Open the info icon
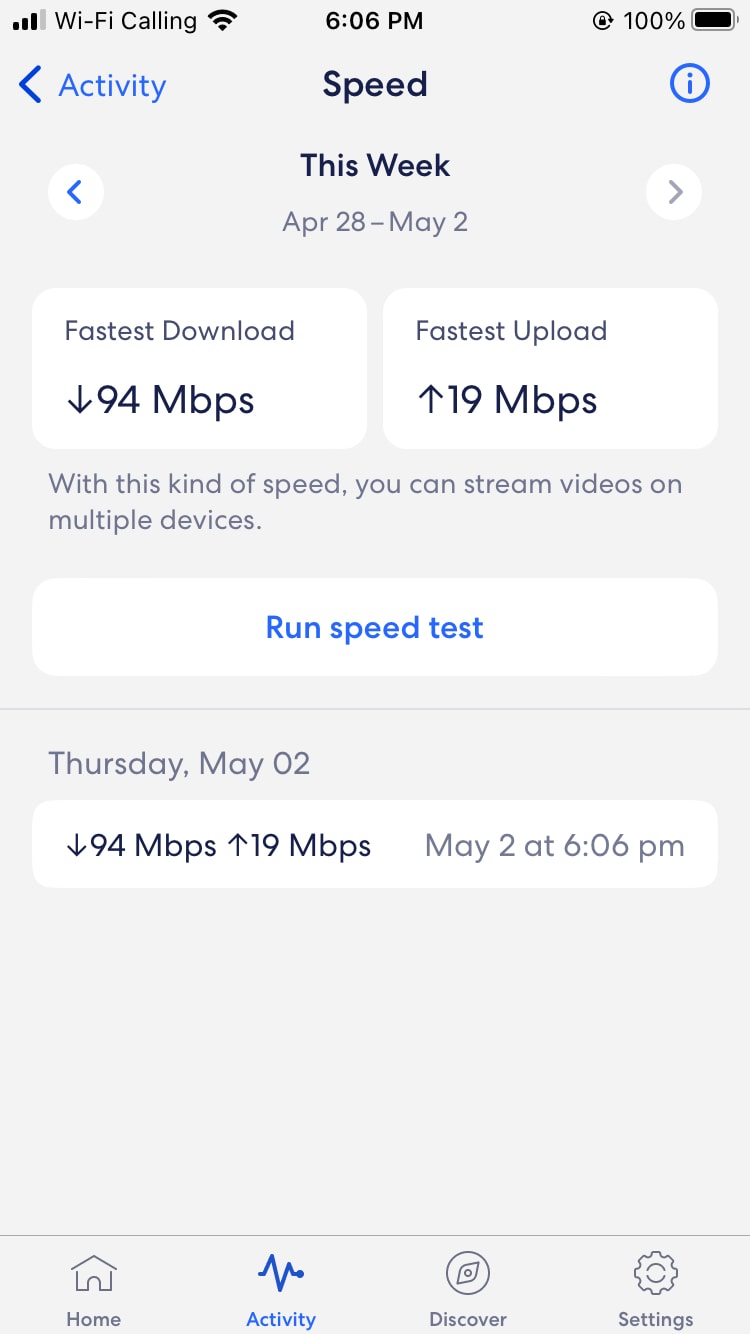Screen dimensions: 750x1334 pos(689,84)
